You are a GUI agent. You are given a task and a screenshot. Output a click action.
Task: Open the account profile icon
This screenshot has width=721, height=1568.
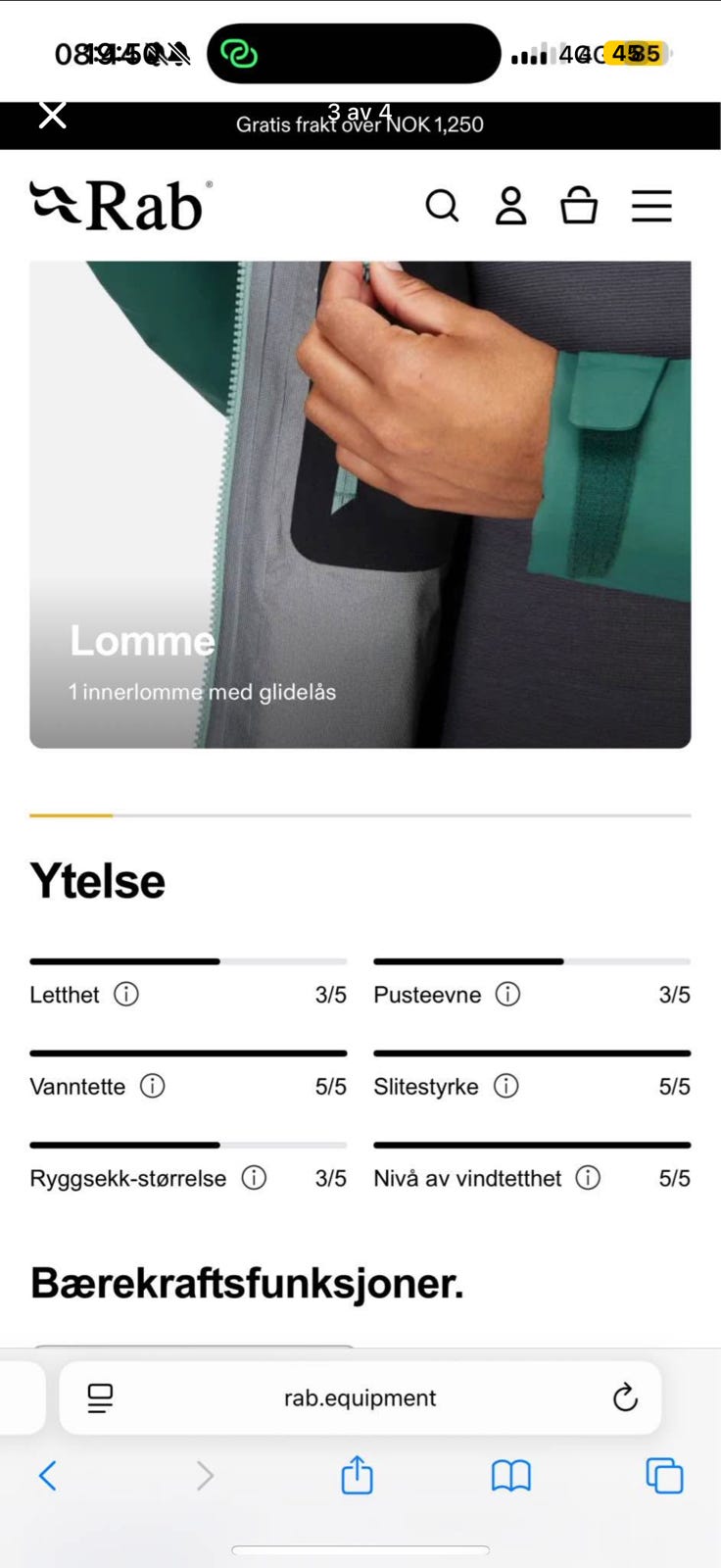[x=510, y=206]
